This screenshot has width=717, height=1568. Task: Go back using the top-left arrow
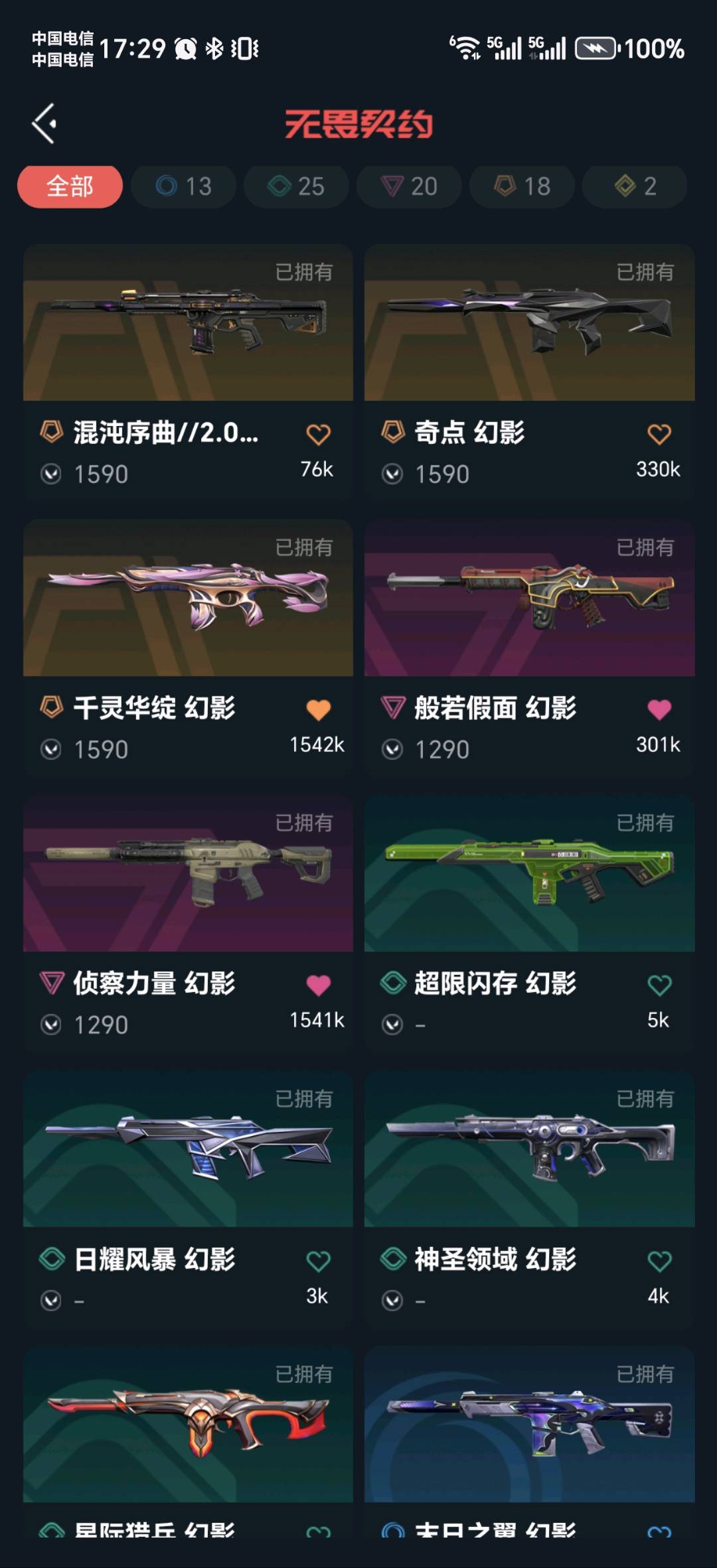[44, 123]
